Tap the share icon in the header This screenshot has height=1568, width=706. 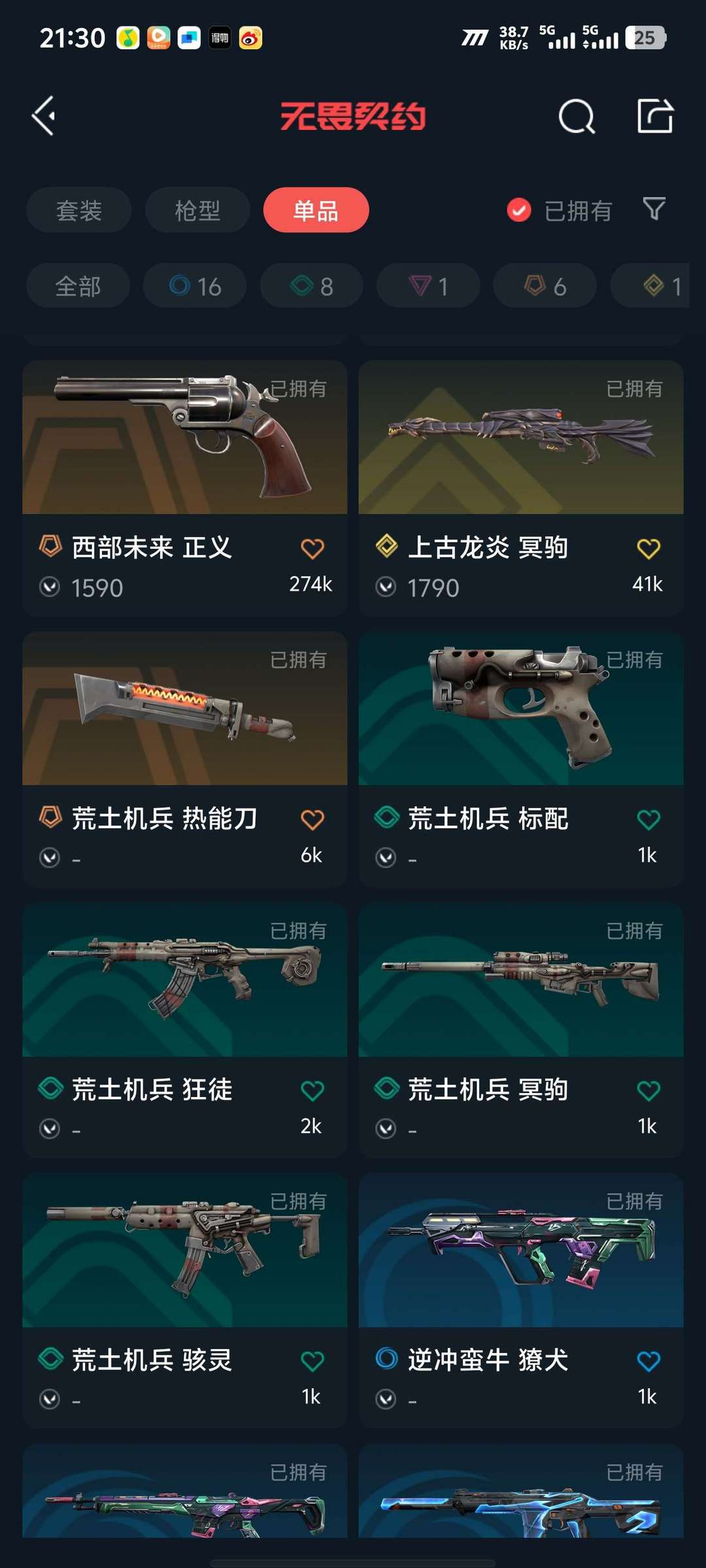pos(655,116)
